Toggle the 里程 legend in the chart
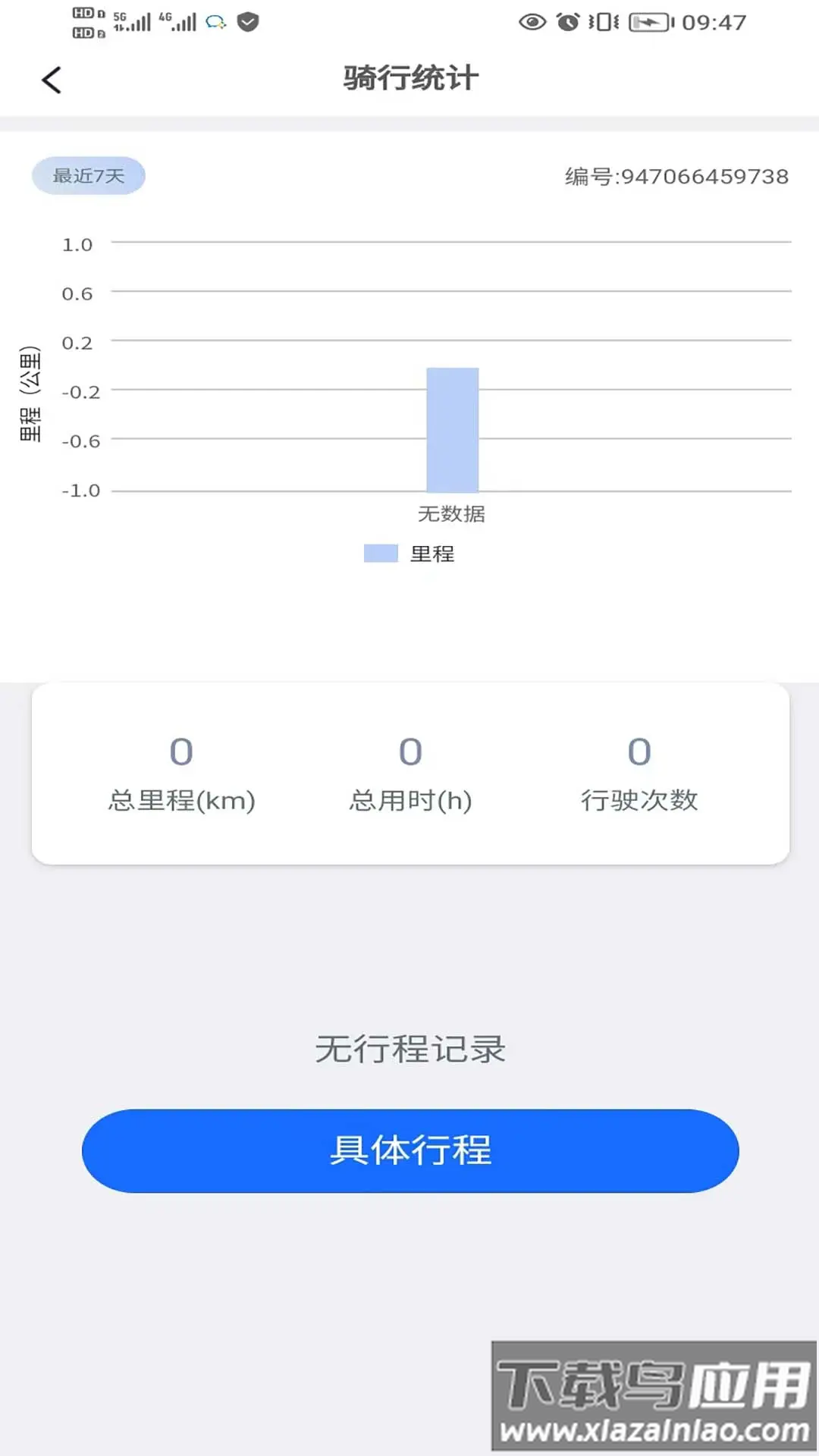The image size is (819, 1456). [410, 554]
